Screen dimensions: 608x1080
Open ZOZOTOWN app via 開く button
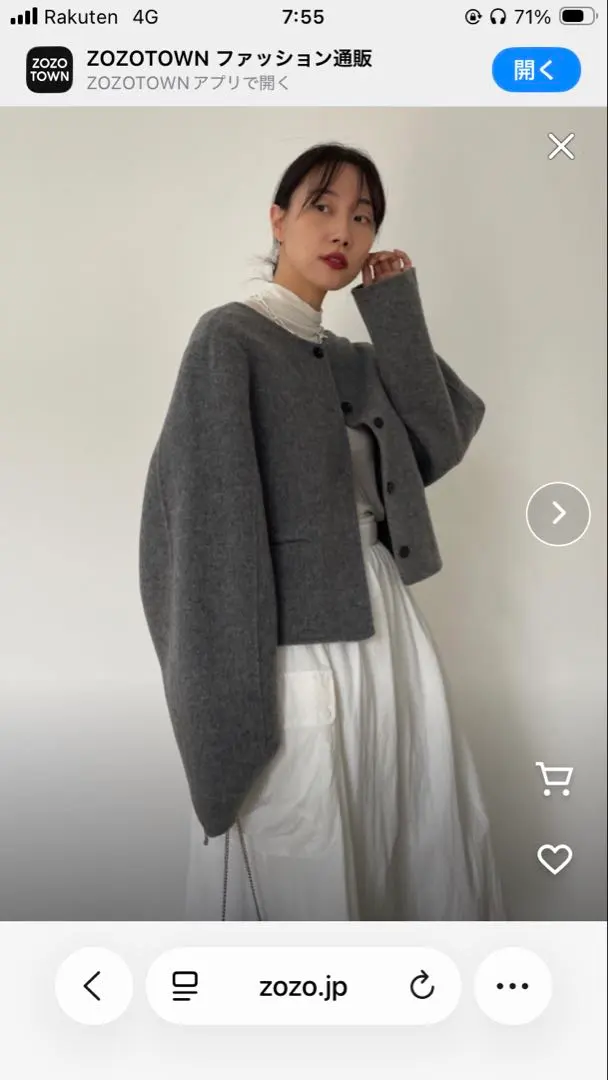(535, 70)
